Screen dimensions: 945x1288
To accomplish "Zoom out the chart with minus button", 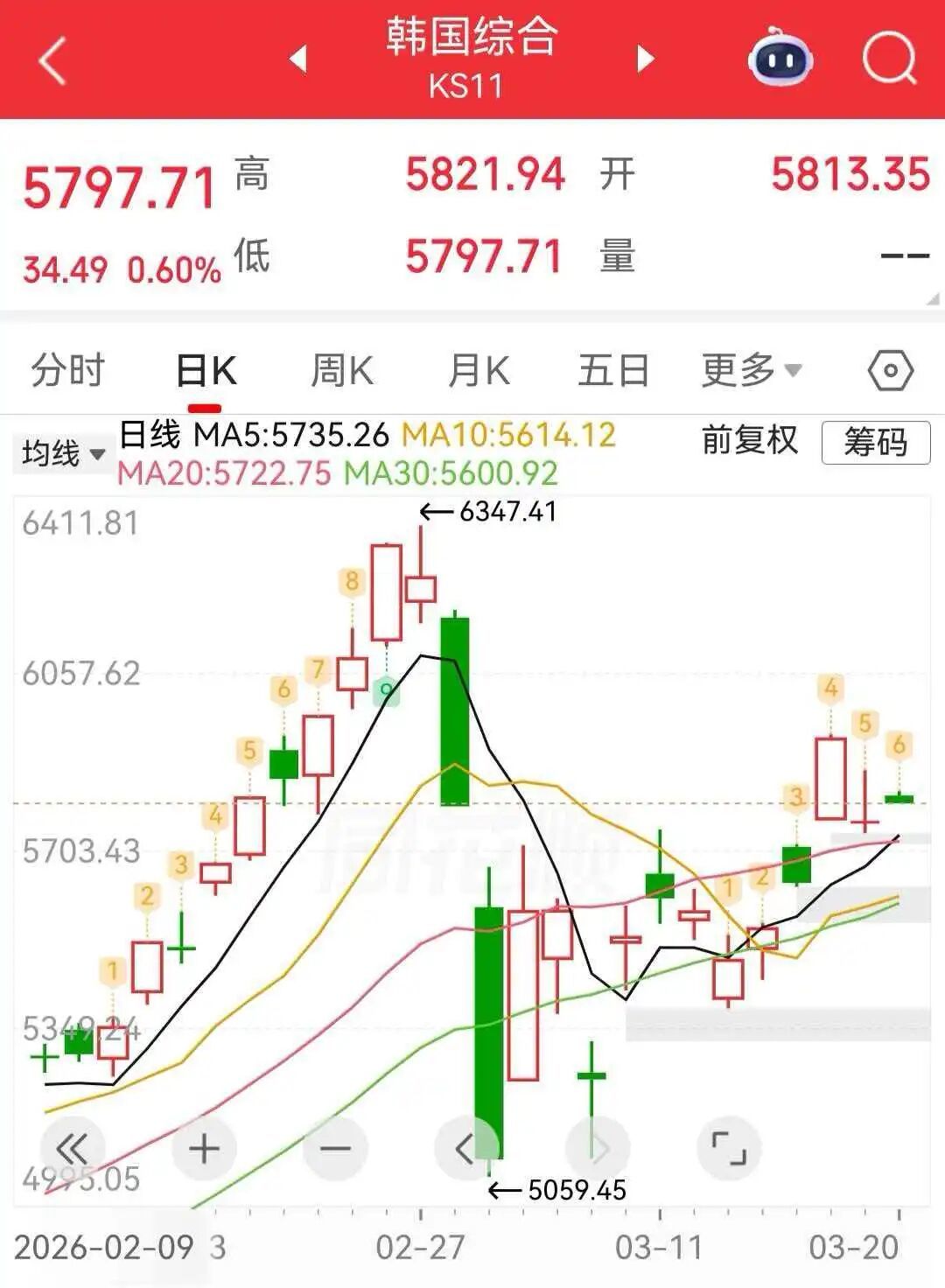I will click(335, 1148).
